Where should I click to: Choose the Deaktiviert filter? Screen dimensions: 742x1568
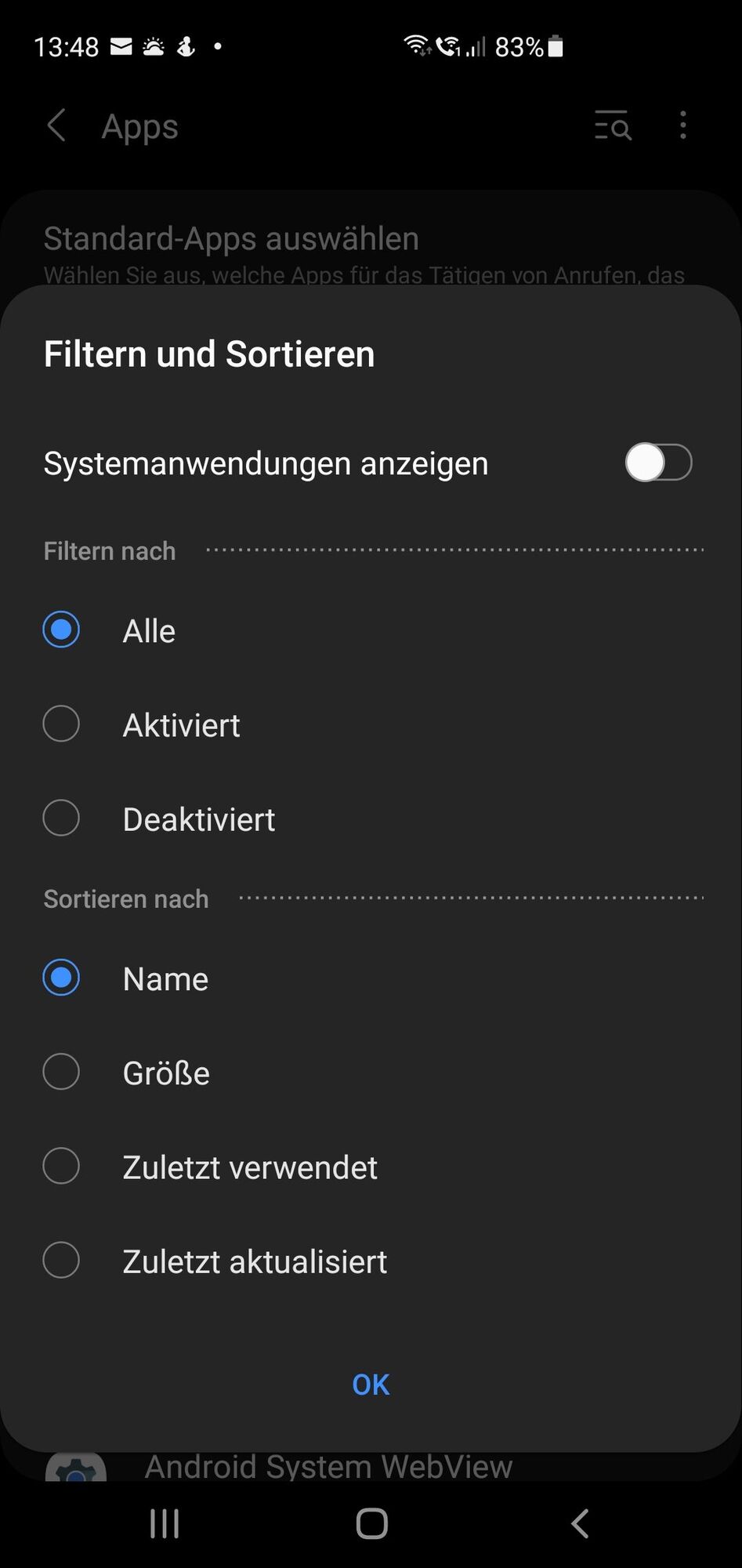[x=61, y=818]
